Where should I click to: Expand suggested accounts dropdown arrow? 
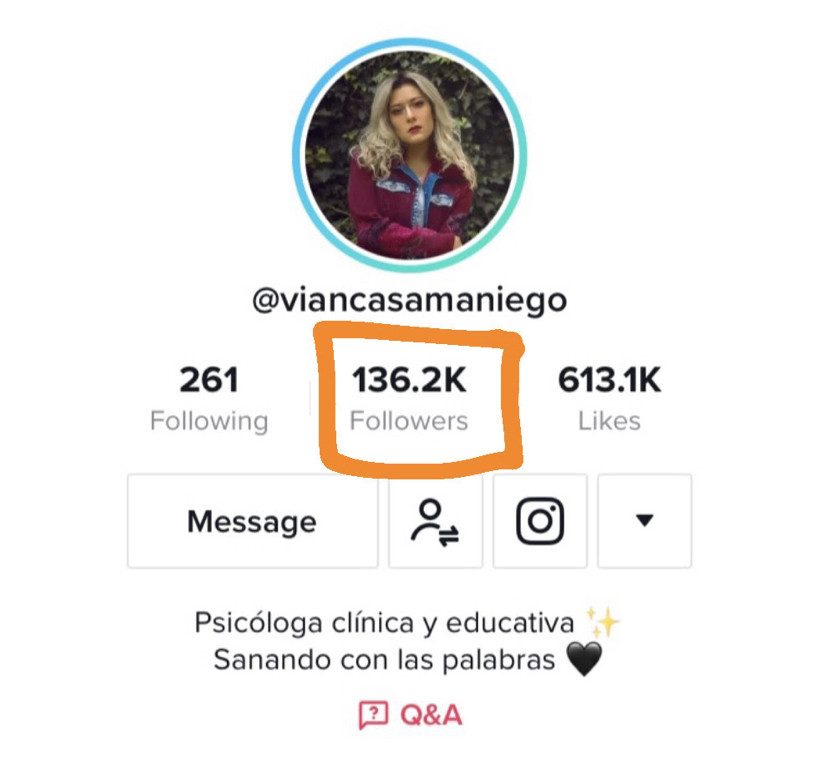[644, 521]
